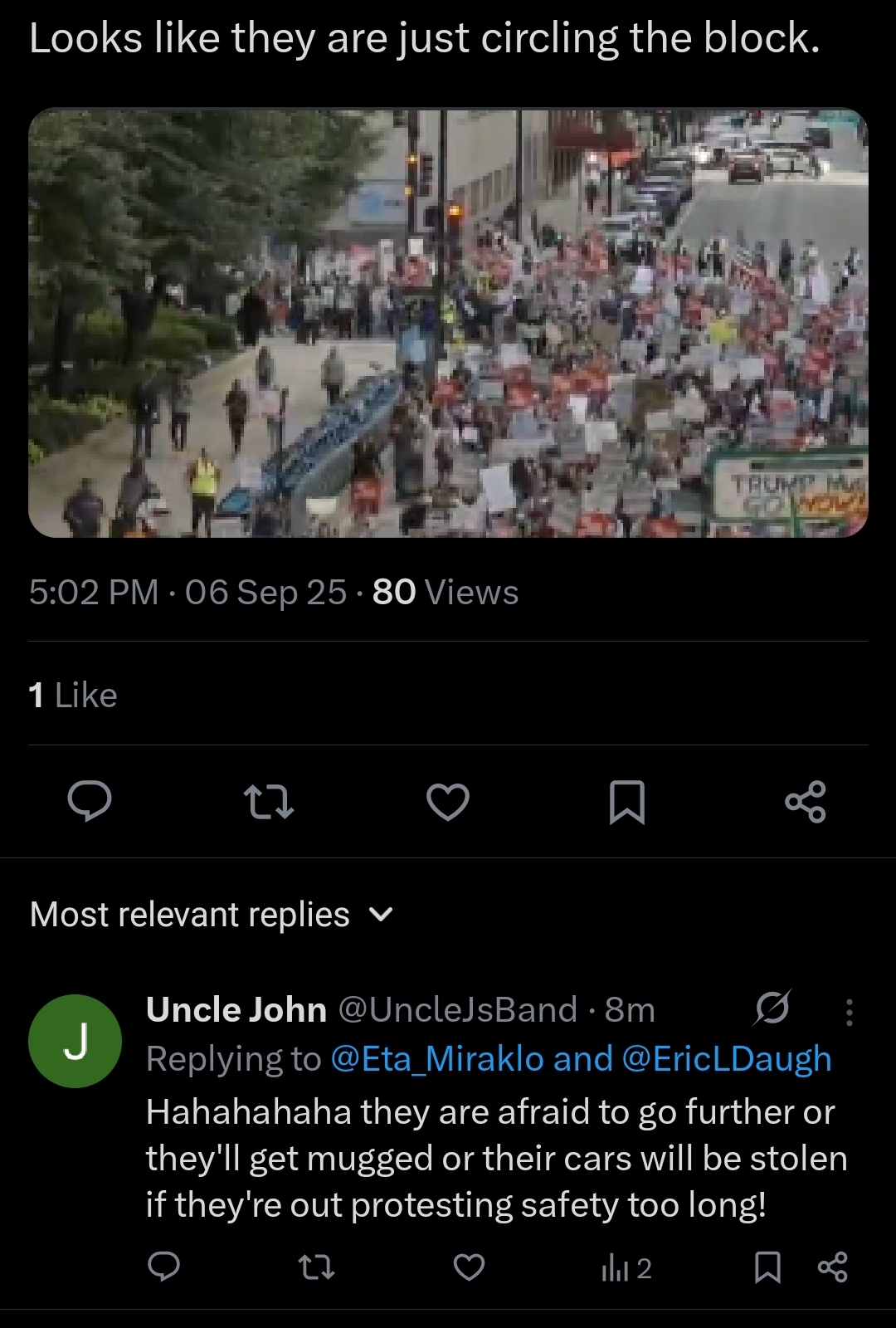
Task: Like Uncle John's reply
Action: (x=469, y=1267)
